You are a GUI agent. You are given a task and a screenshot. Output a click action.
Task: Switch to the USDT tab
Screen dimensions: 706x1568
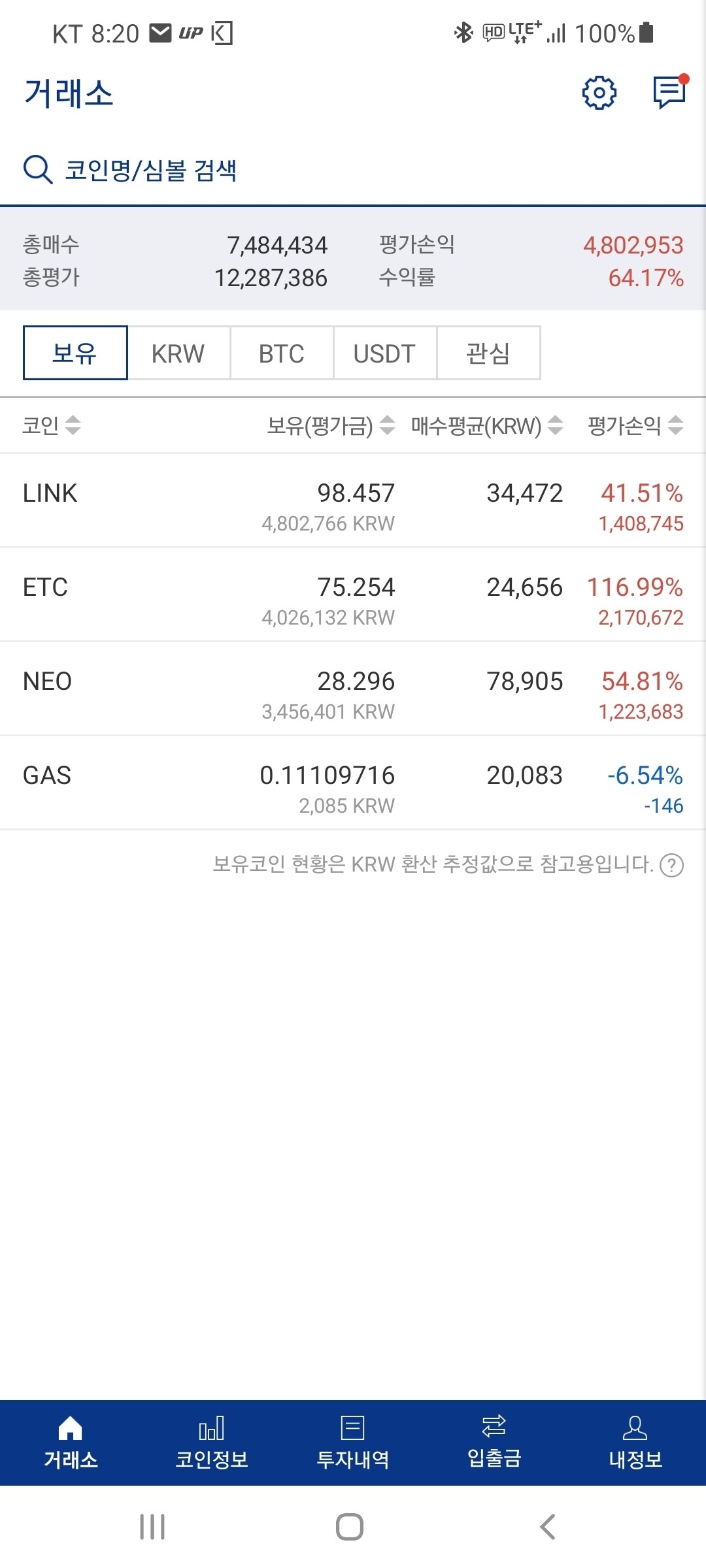click(x=384, y=353)
